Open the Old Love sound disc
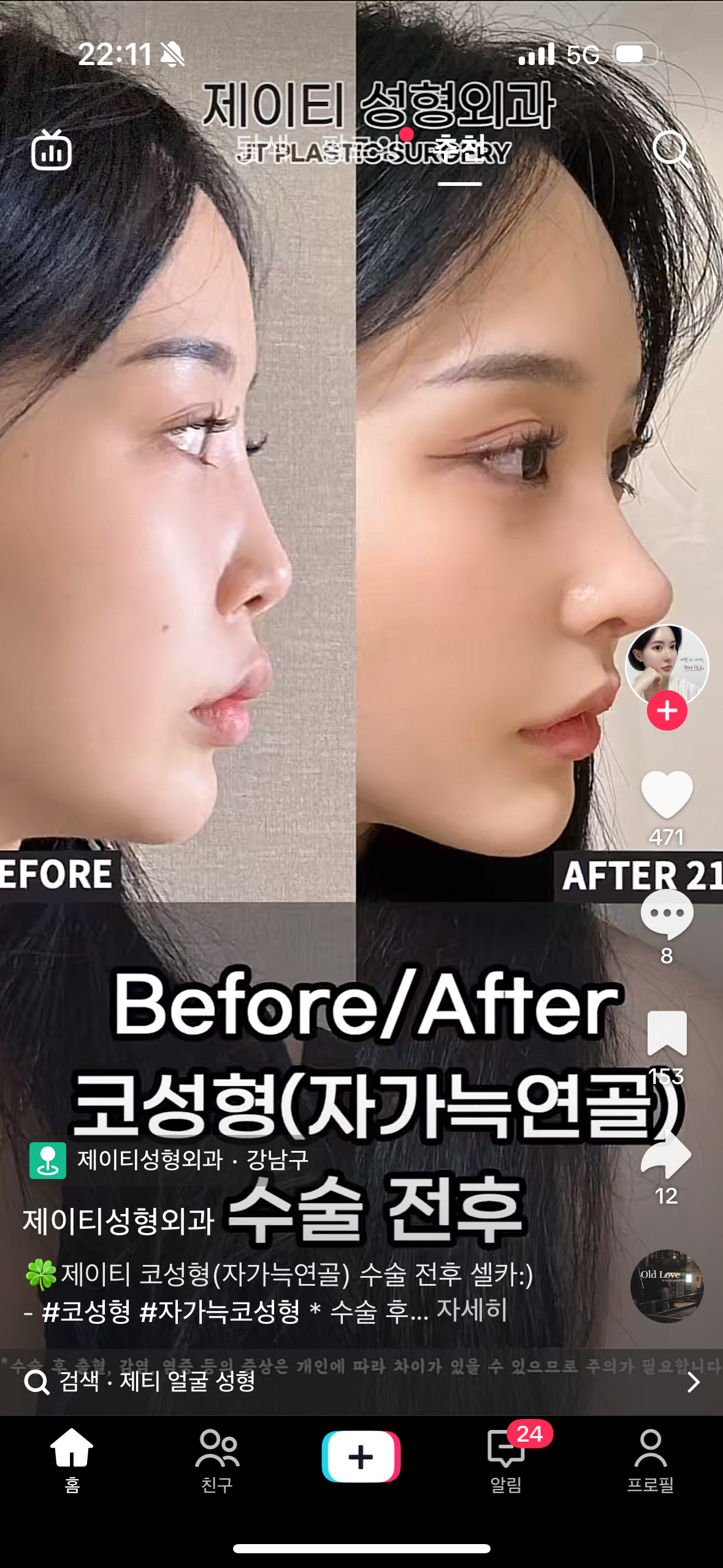Screen dimensions: 723x1568 667,1286
